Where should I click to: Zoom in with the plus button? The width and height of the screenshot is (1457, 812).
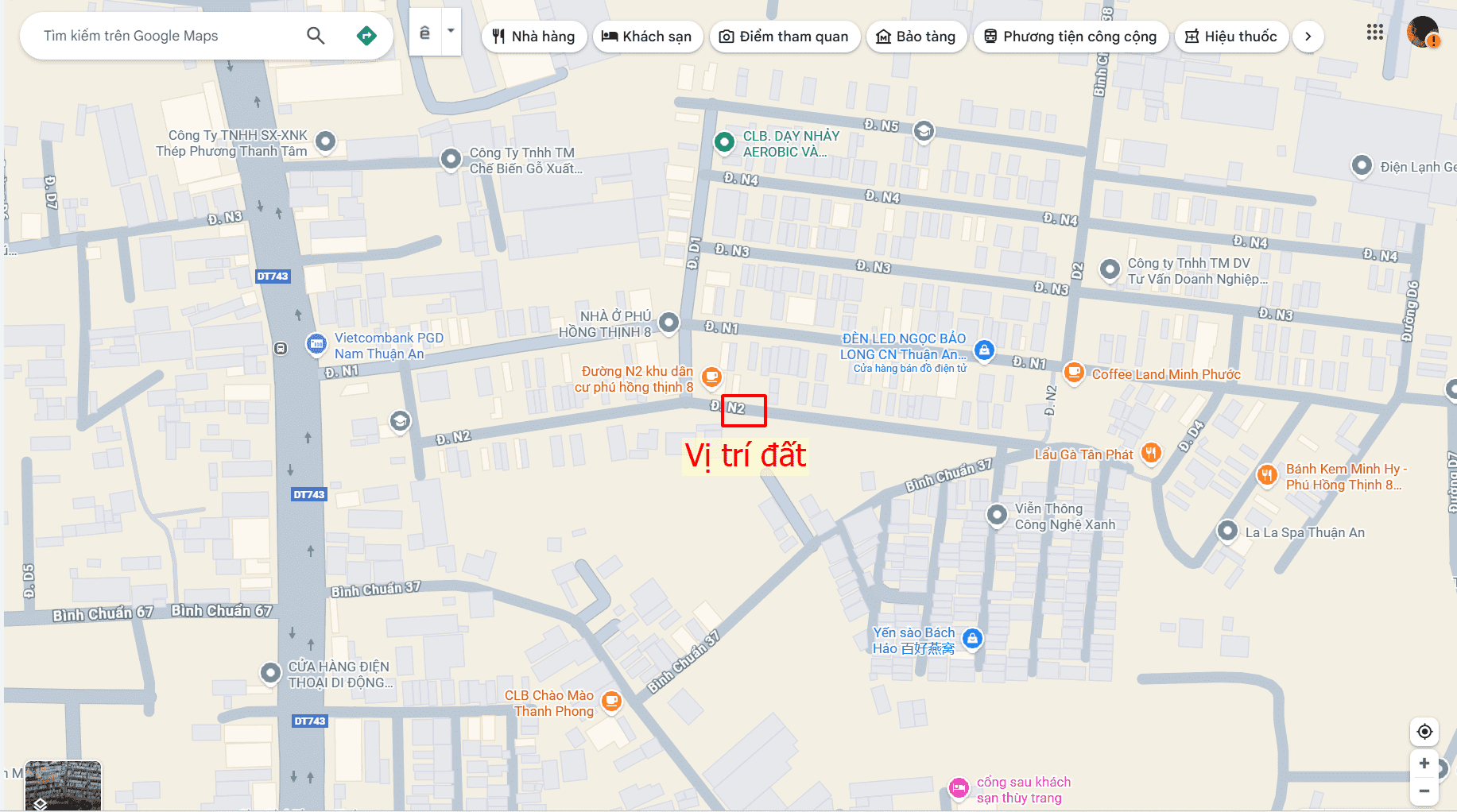tap(1424, 764)
